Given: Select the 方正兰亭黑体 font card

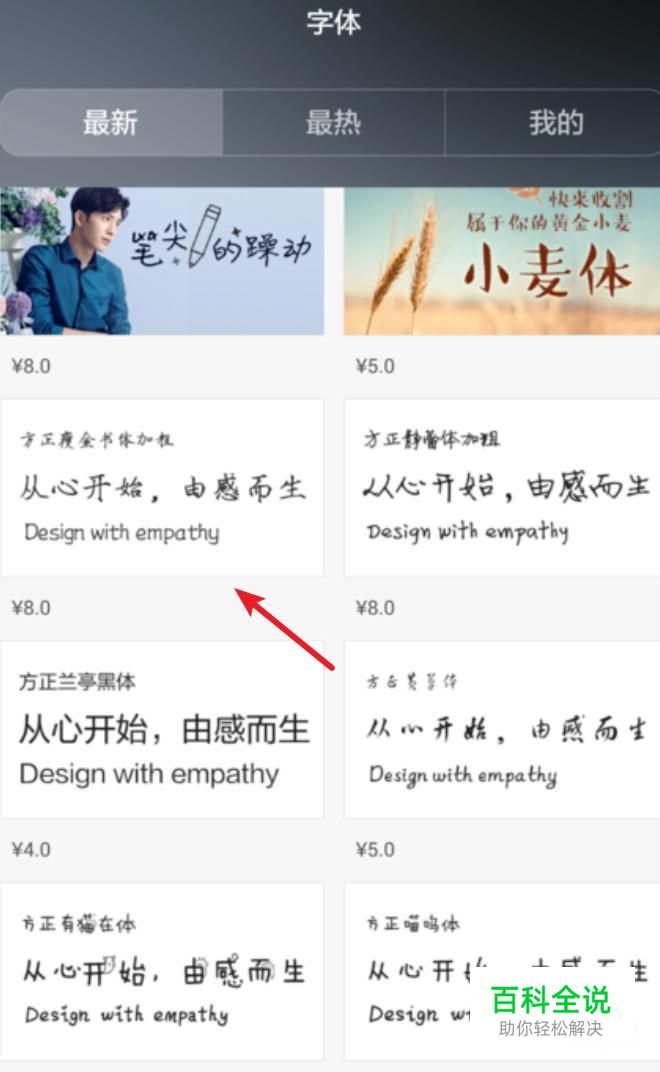Looking at the screenshot, I should click(x=162, y=729).
